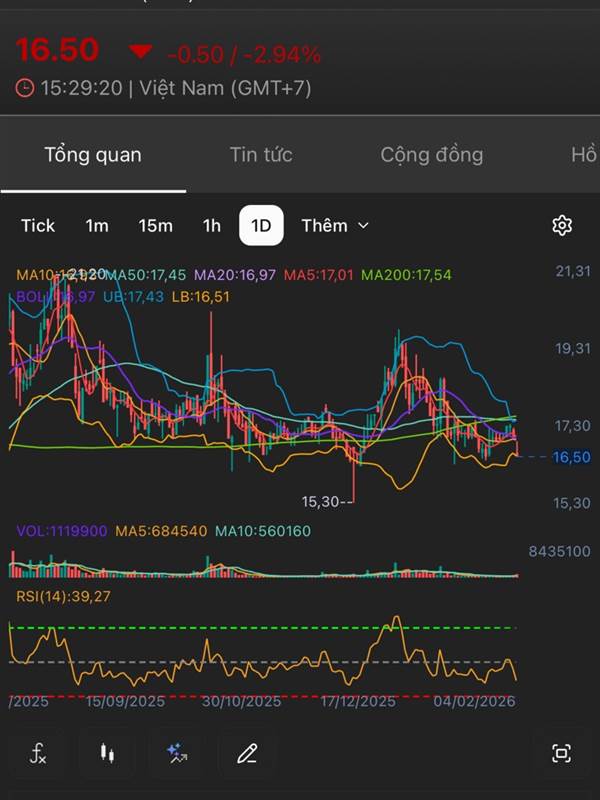Select the 1D chart timeframe
The image size is (600, 800).
261,225
